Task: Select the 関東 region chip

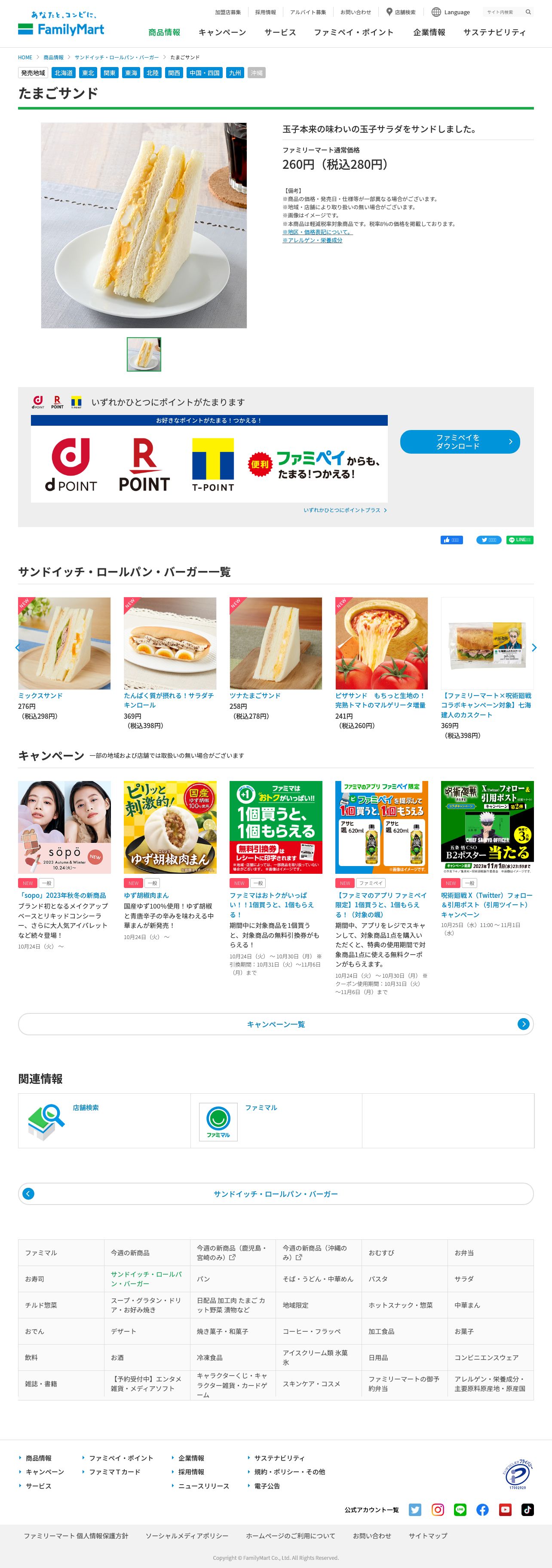Action: [110, 73]
